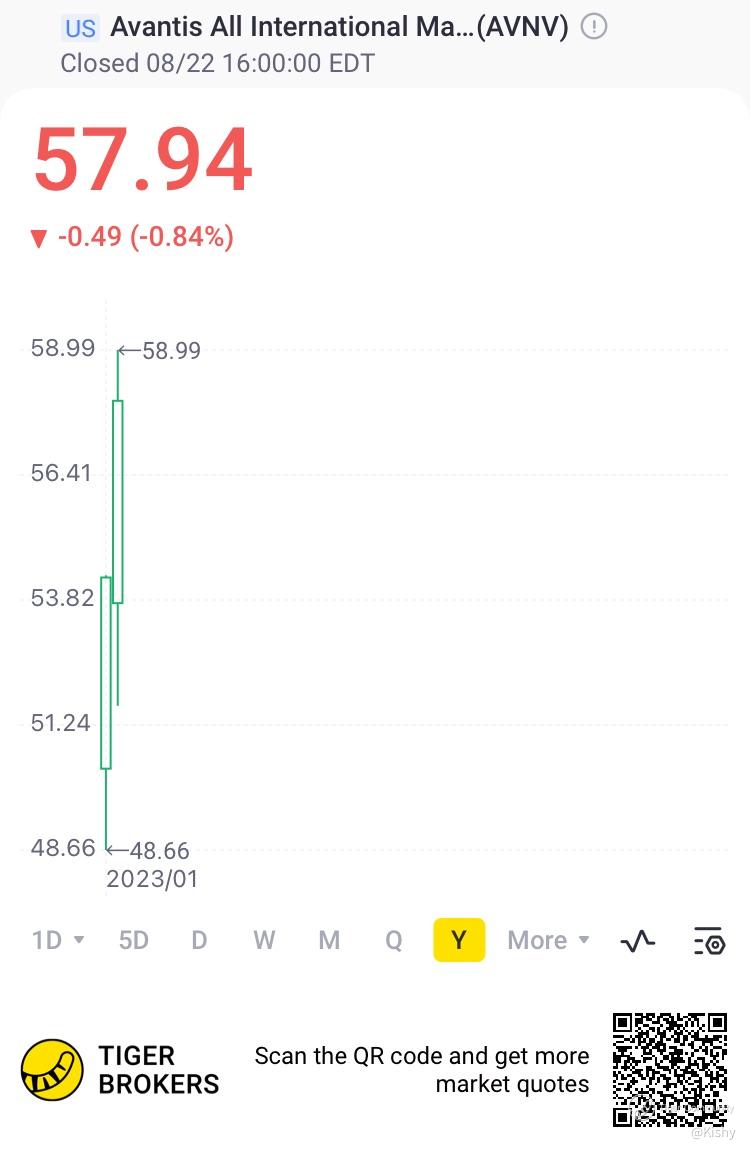Expand the More timeframe options

click(548, 940)
